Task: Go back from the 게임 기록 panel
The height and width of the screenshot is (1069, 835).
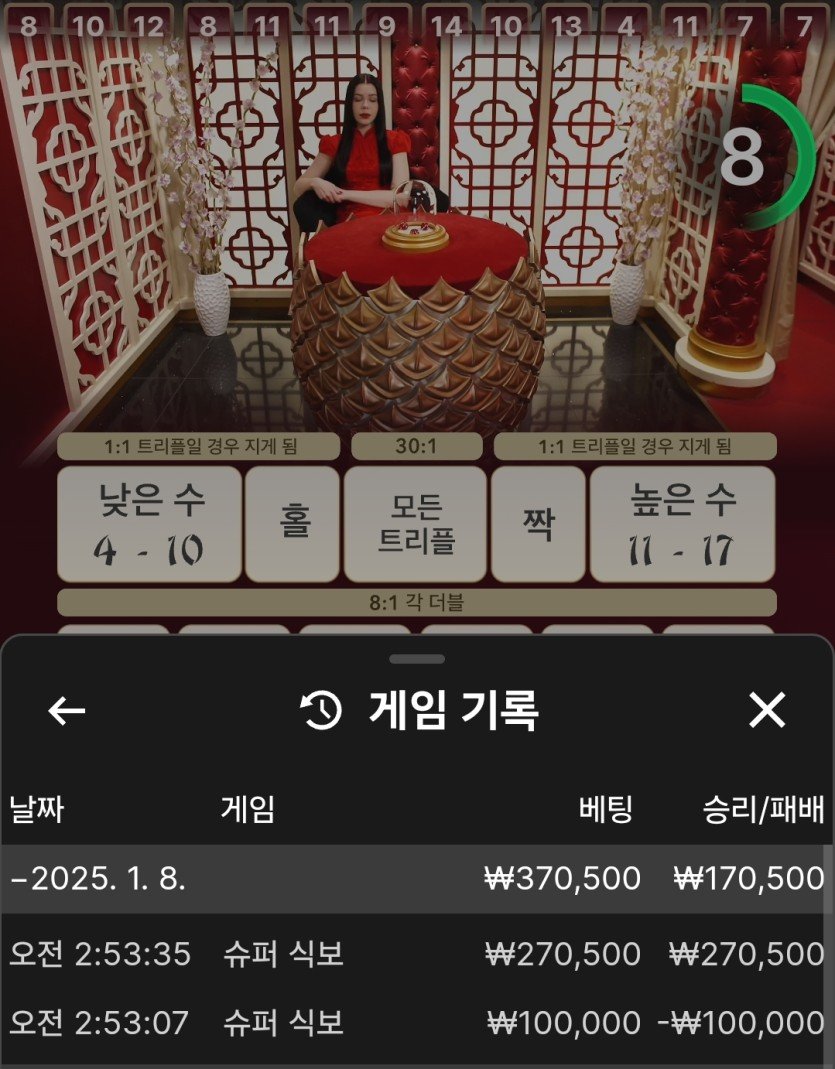Action: tap(67, 711)
